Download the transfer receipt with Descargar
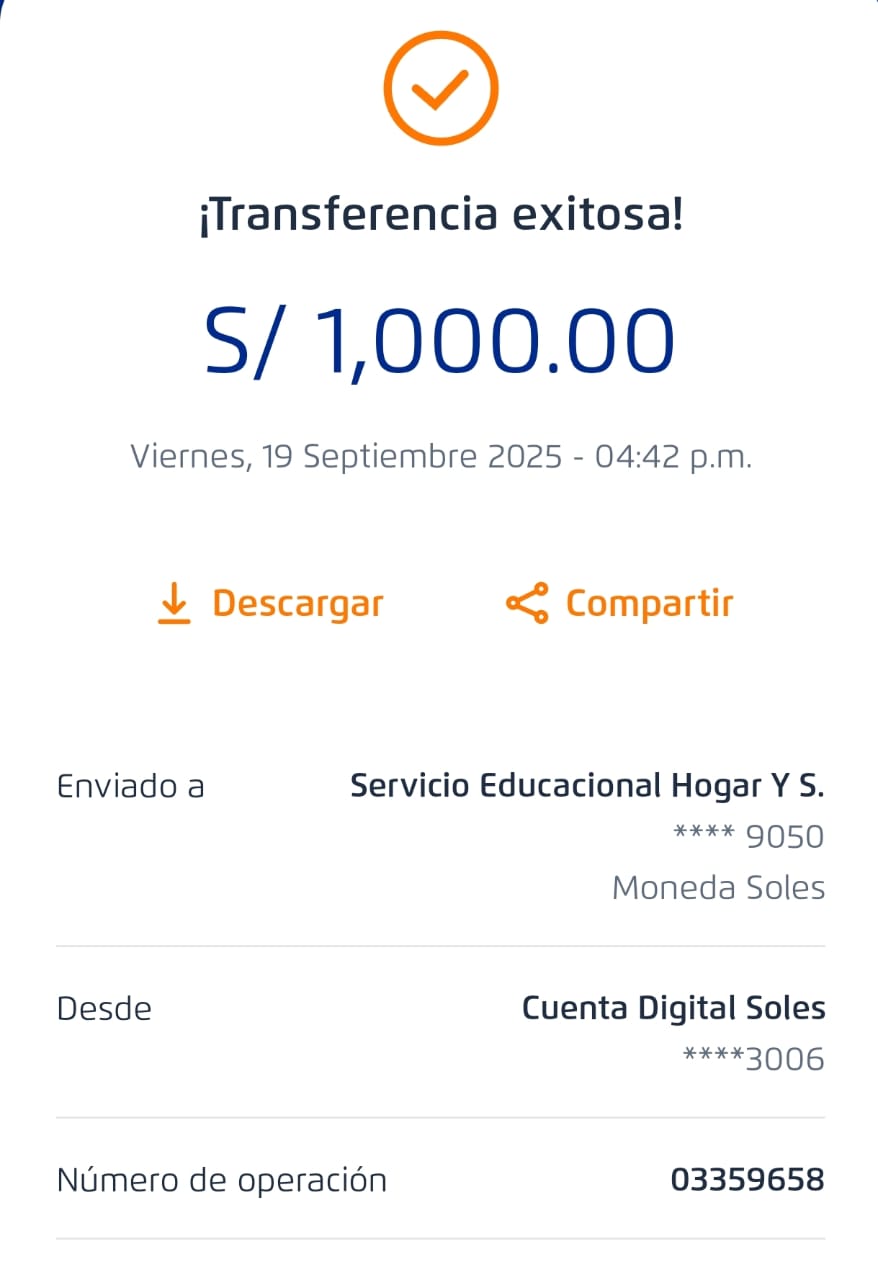Viewport: 878px width, 1280px height. (x=271, y=603)
